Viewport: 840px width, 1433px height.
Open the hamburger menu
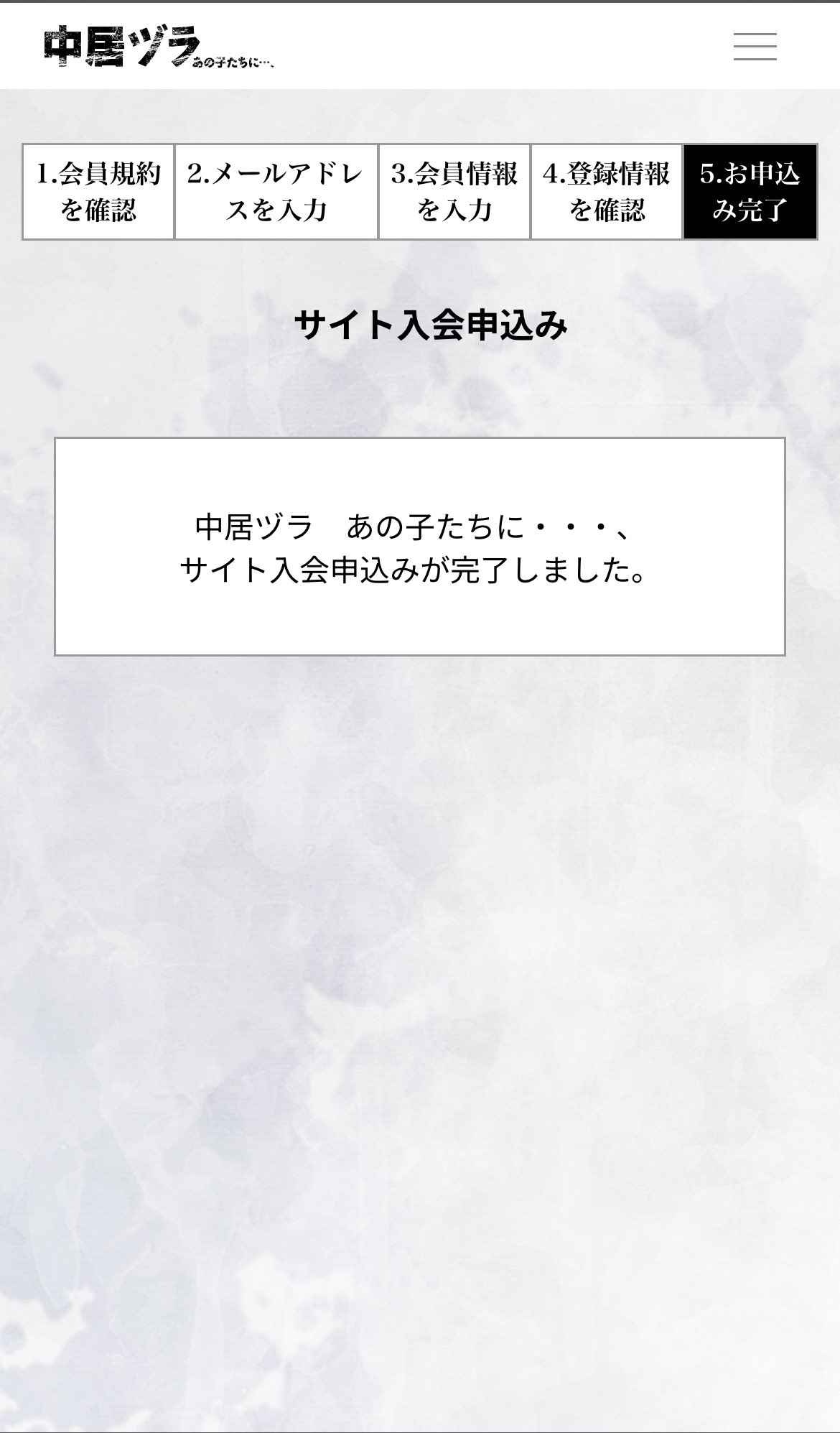coord(755,47)
